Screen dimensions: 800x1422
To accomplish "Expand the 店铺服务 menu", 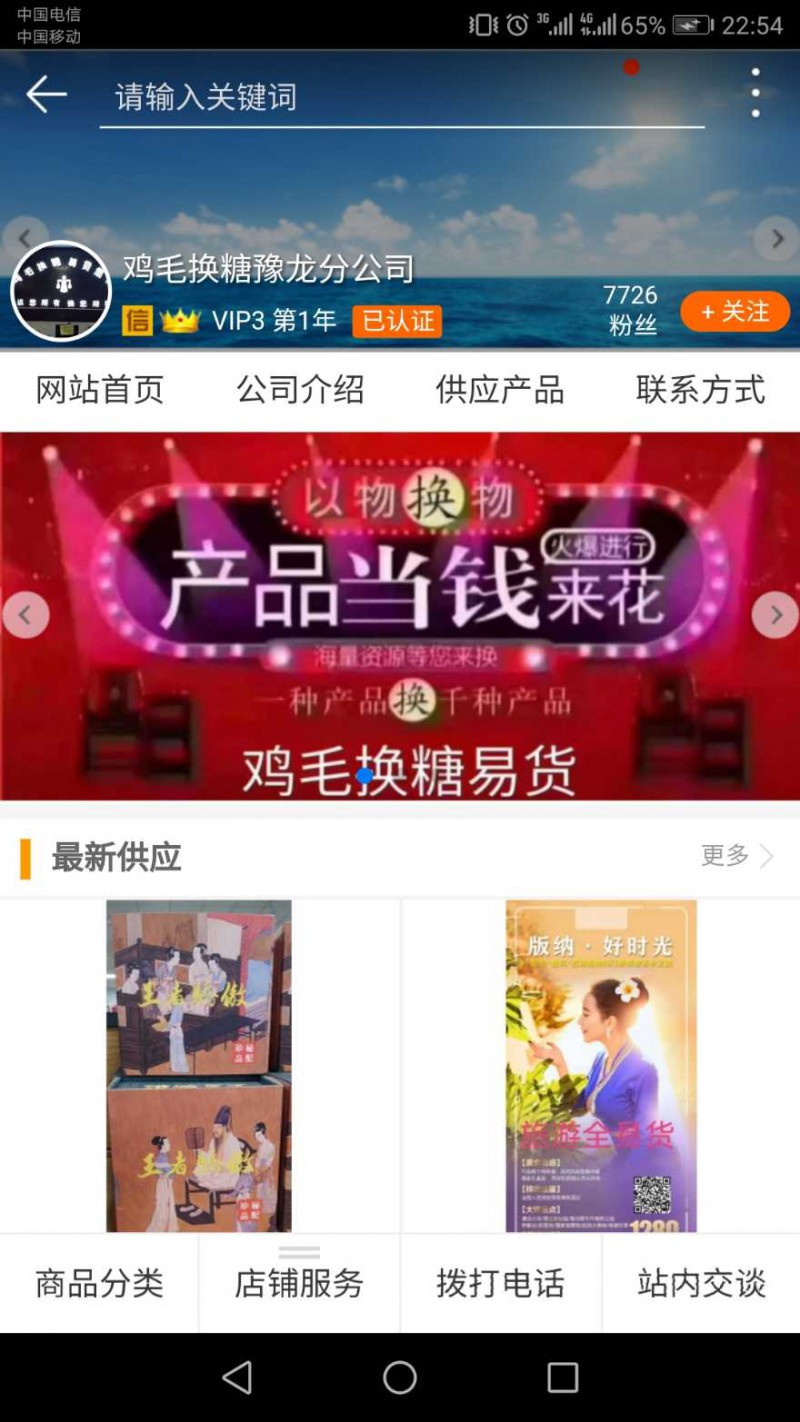I will [x=299, y=1283].
